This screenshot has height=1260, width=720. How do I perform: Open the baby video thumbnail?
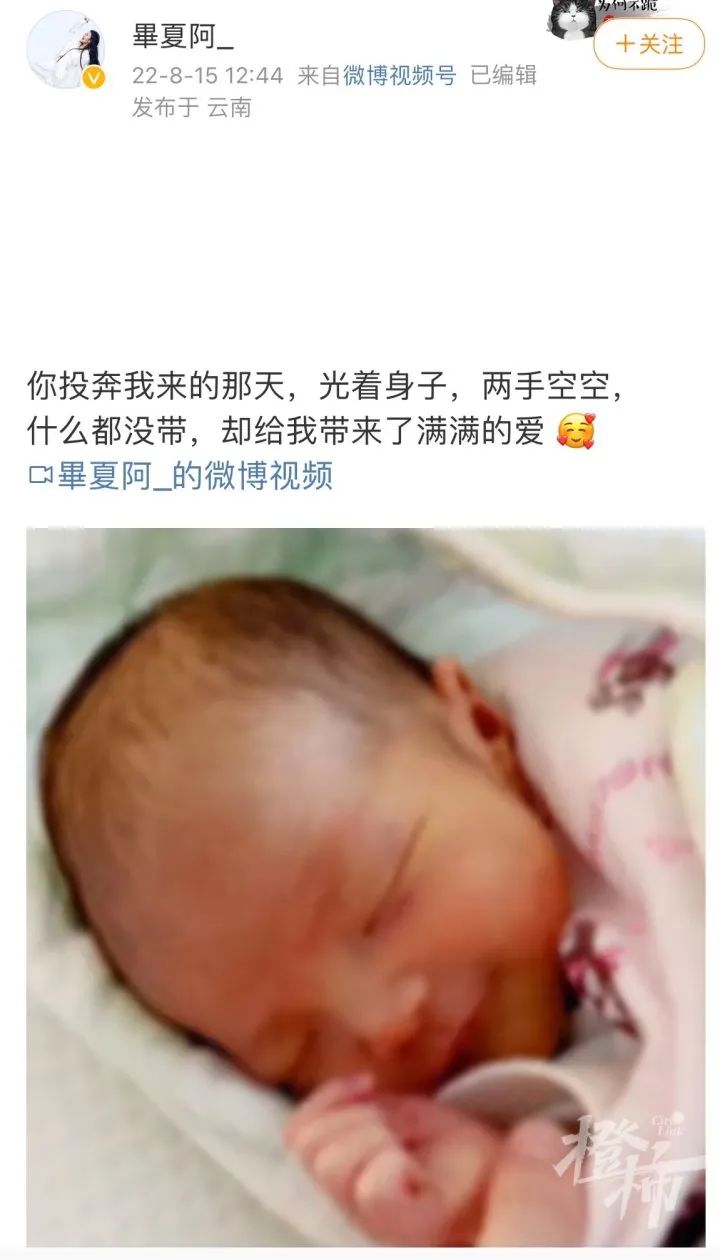click(x=365, y=885)
